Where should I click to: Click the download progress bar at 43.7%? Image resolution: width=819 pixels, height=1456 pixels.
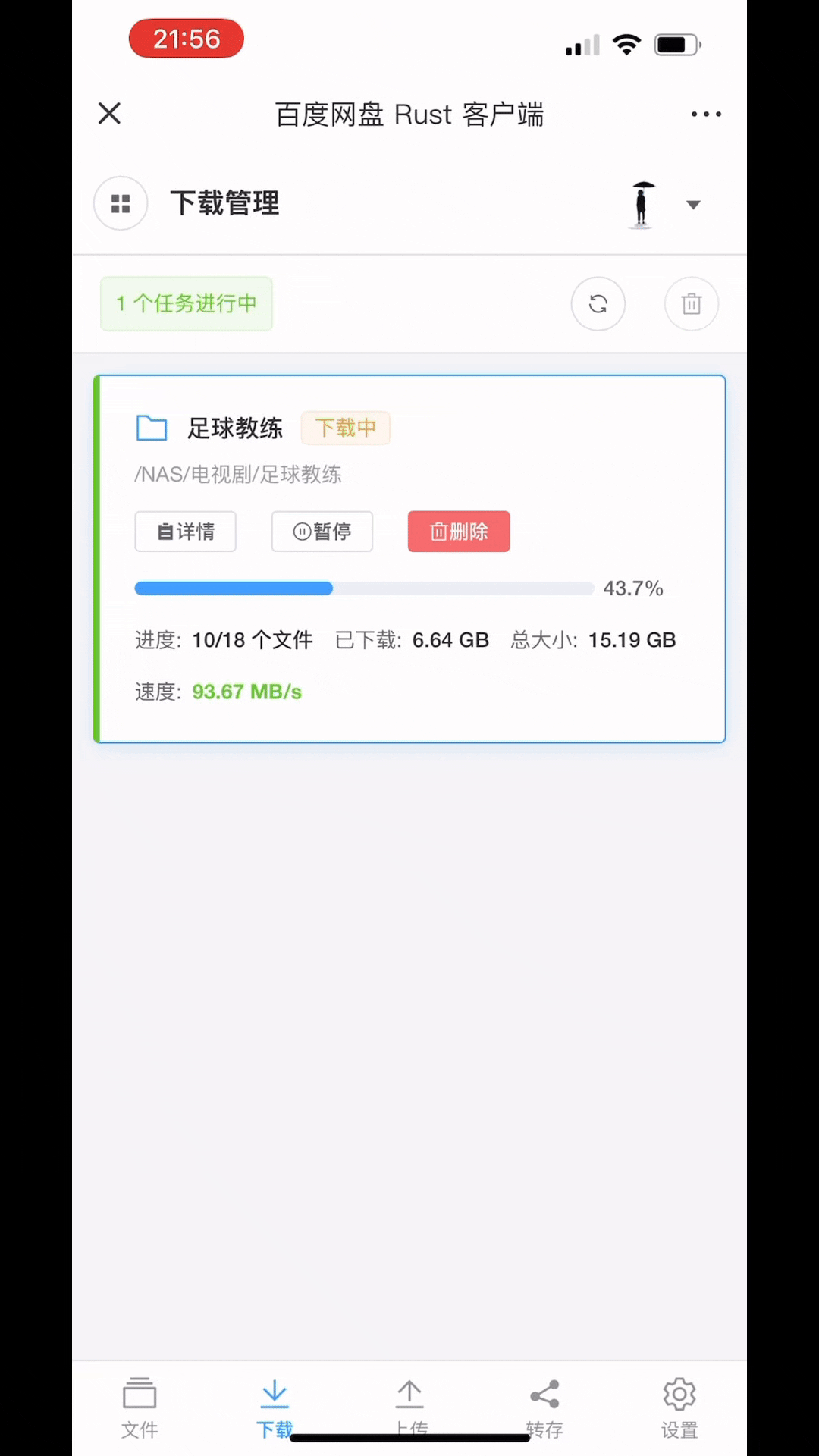[x=364, y=588]
